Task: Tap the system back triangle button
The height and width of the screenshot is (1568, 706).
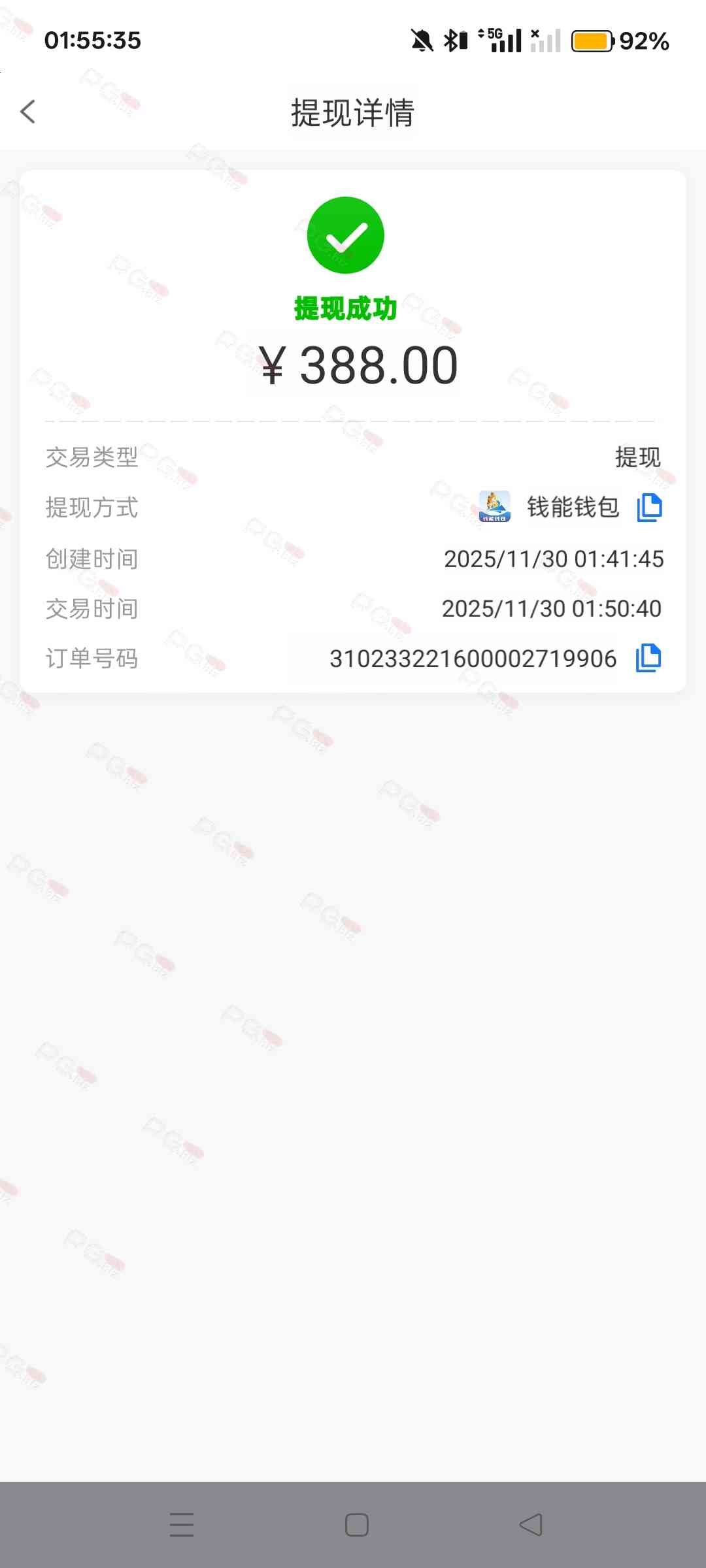Action: click(x=530, y=1524)
